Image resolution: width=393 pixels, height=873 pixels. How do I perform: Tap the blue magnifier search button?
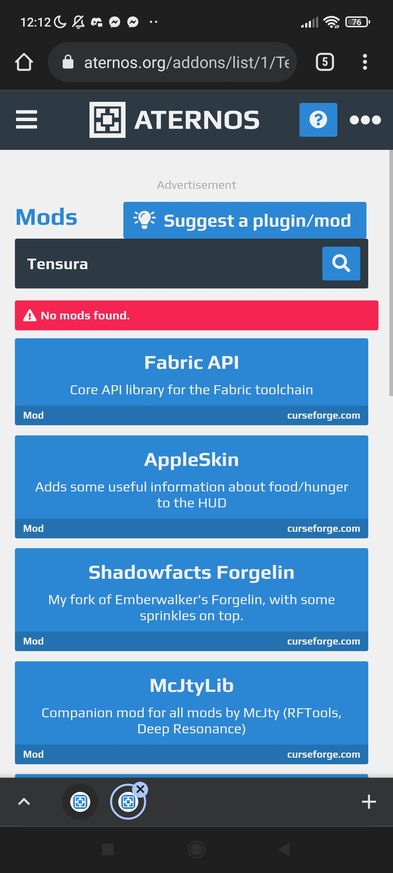click(x=341, y=263)
